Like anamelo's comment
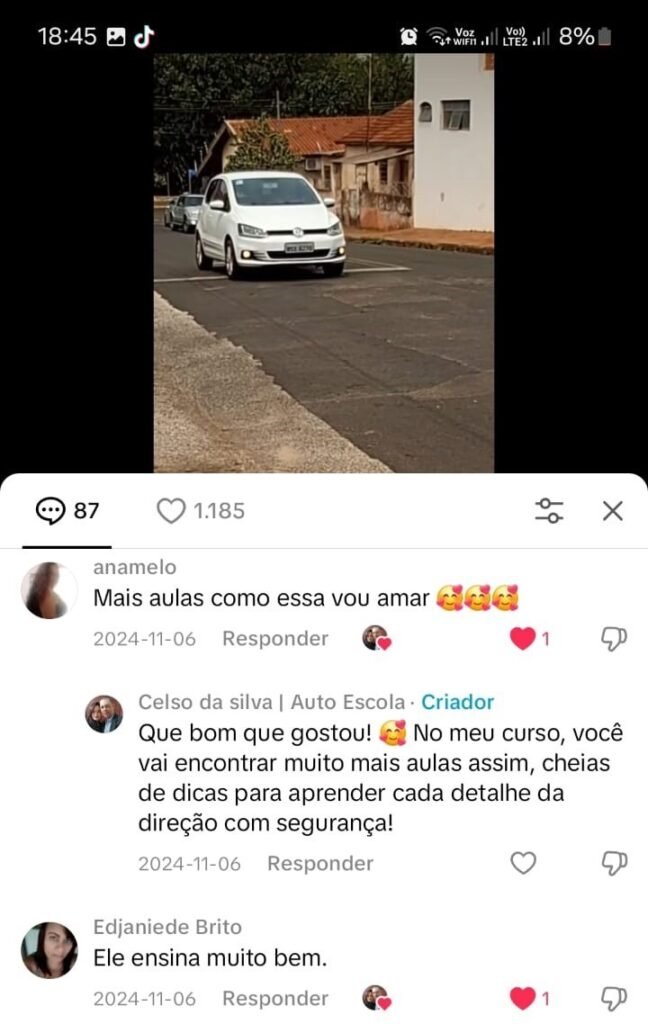 [523, 639]
